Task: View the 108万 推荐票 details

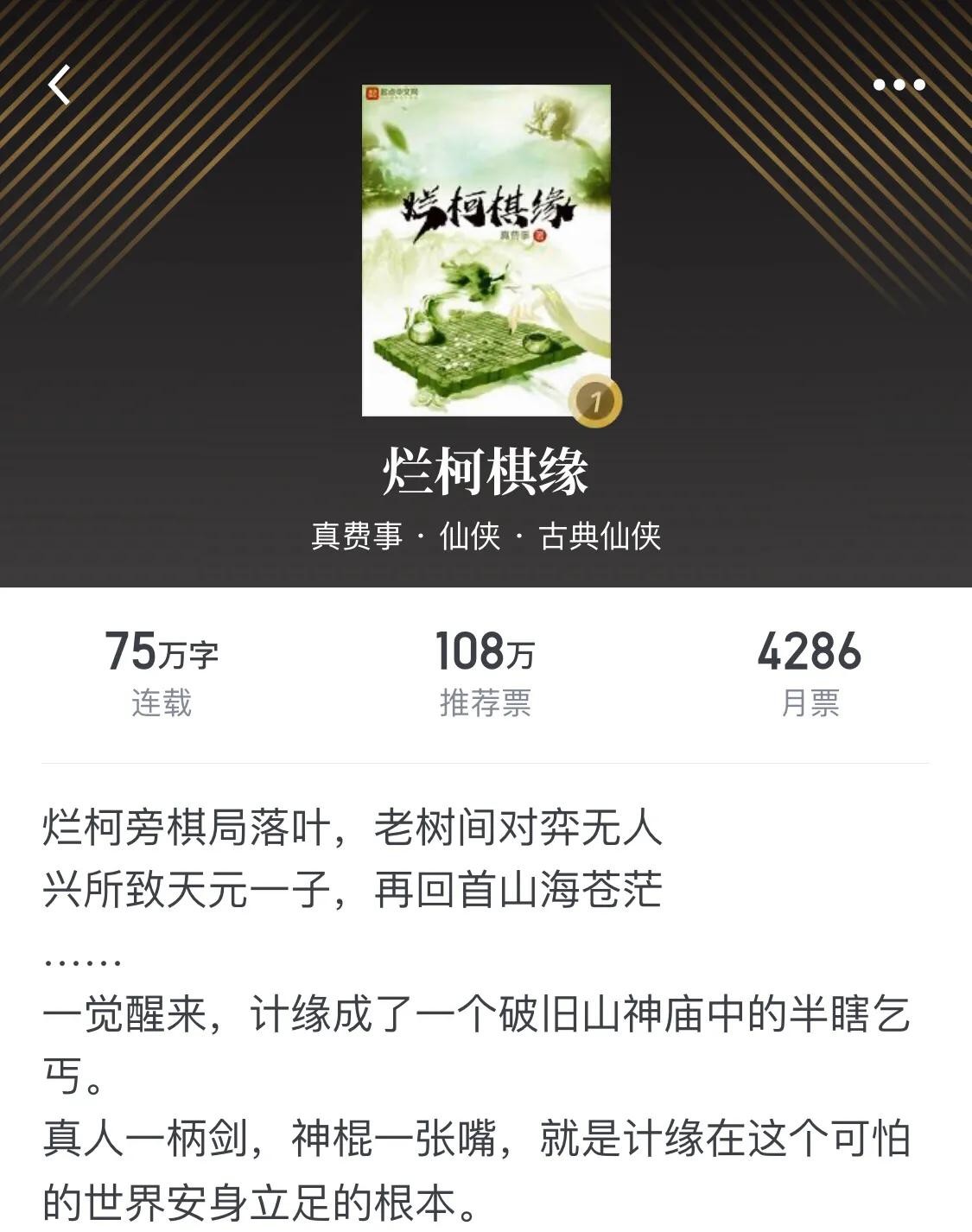Action: click(x=485, y=673)
